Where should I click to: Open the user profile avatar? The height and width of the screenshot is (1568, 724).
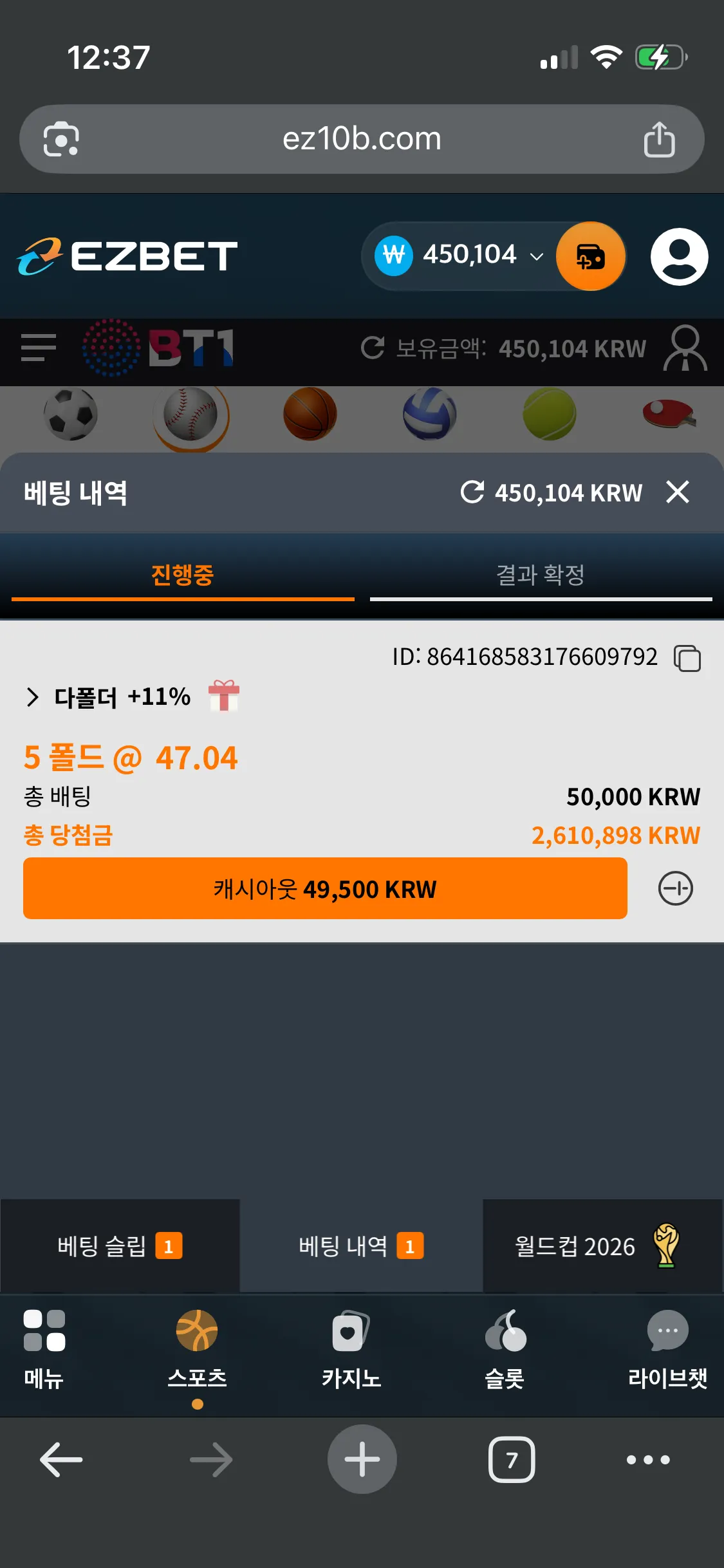pyautogui.click(x=680, y=256)
